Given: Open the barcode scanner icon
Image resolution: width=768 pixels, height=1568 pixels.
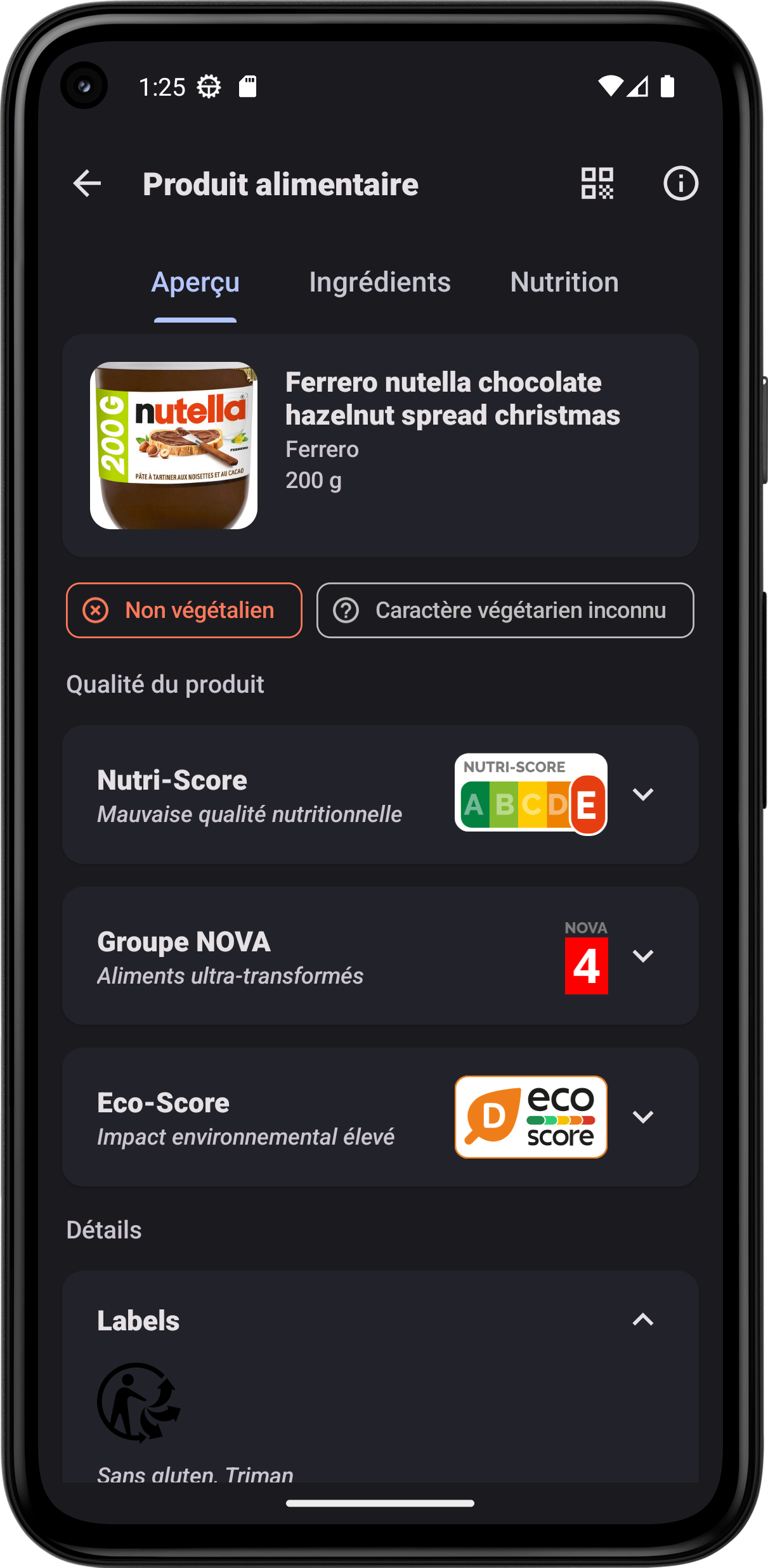Looking at the screenshot, I should coord(597,184).
